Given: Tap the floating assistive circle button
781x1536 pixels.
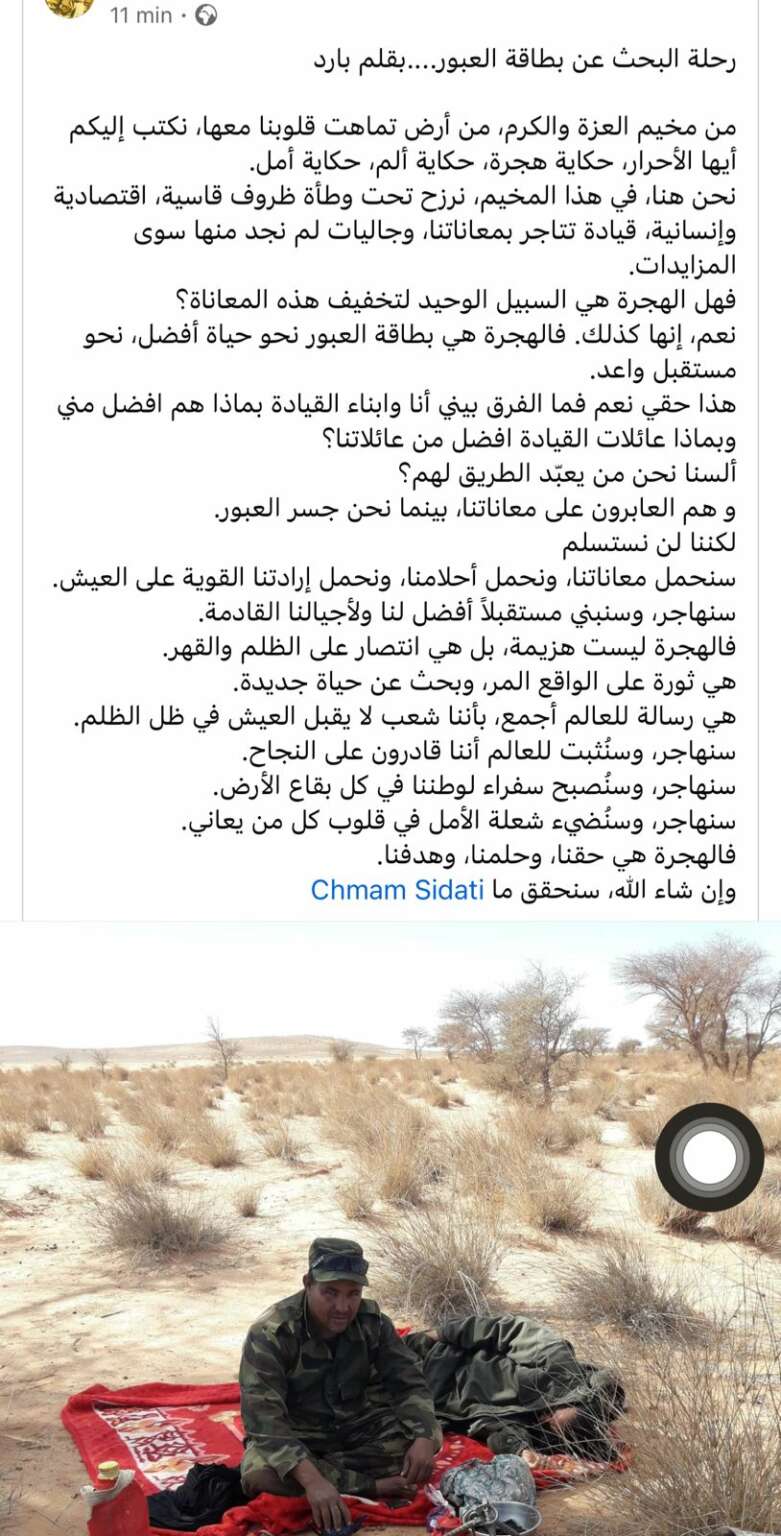Looking at the screenshot, I should pyautogui.click(x=710, y=1157).
